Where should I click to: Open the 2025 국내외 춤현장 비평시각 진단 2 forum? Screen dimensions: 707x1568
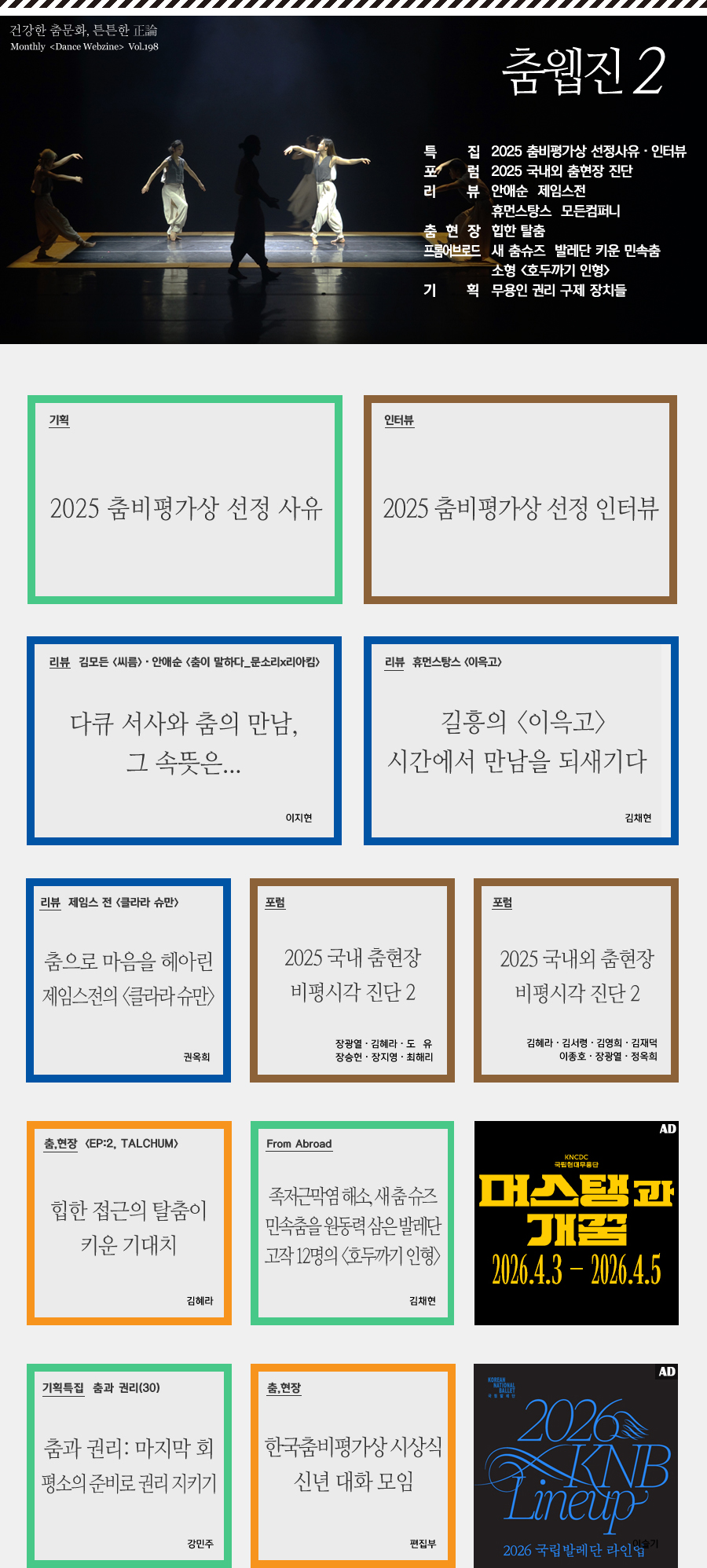[x=576, y=980]
